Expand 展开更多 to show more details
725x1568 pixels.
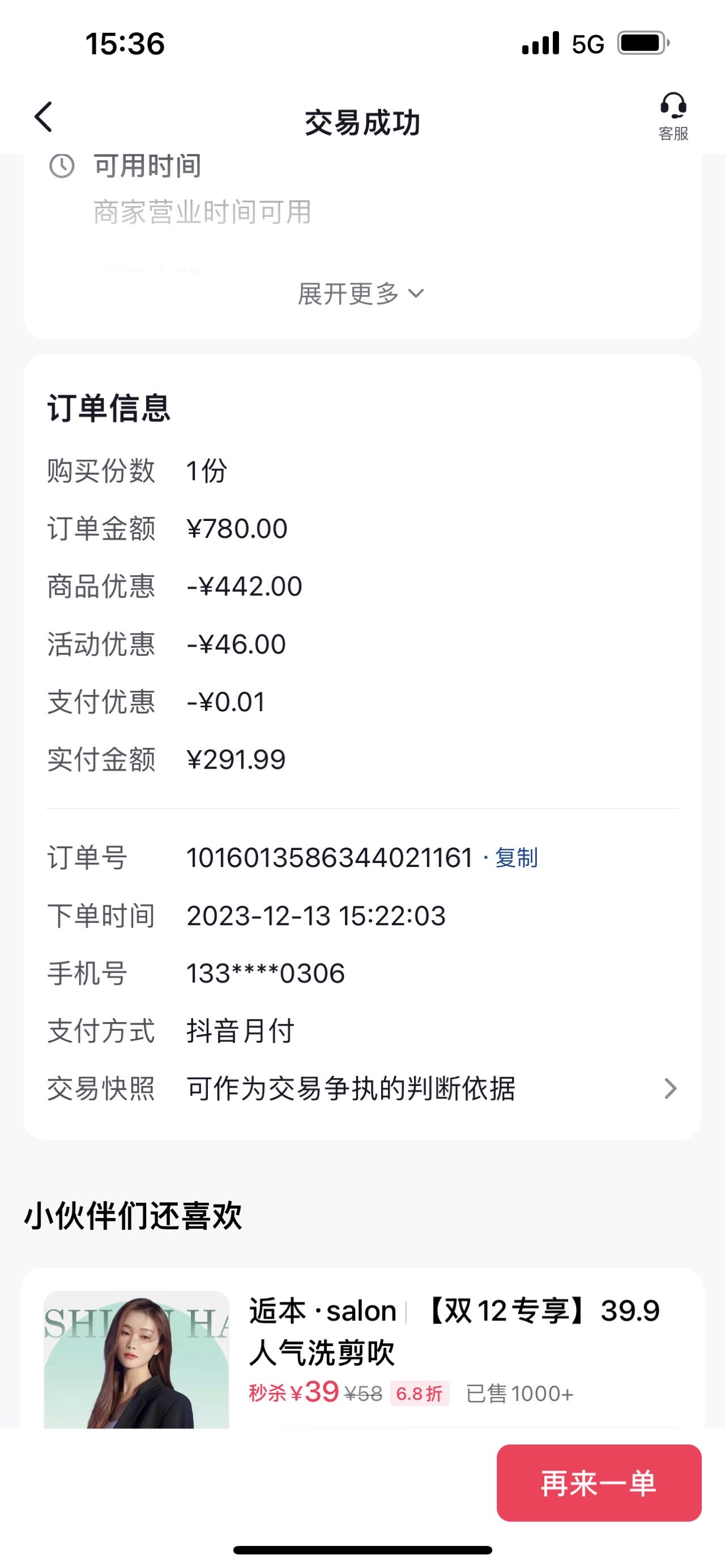[361, 294]
